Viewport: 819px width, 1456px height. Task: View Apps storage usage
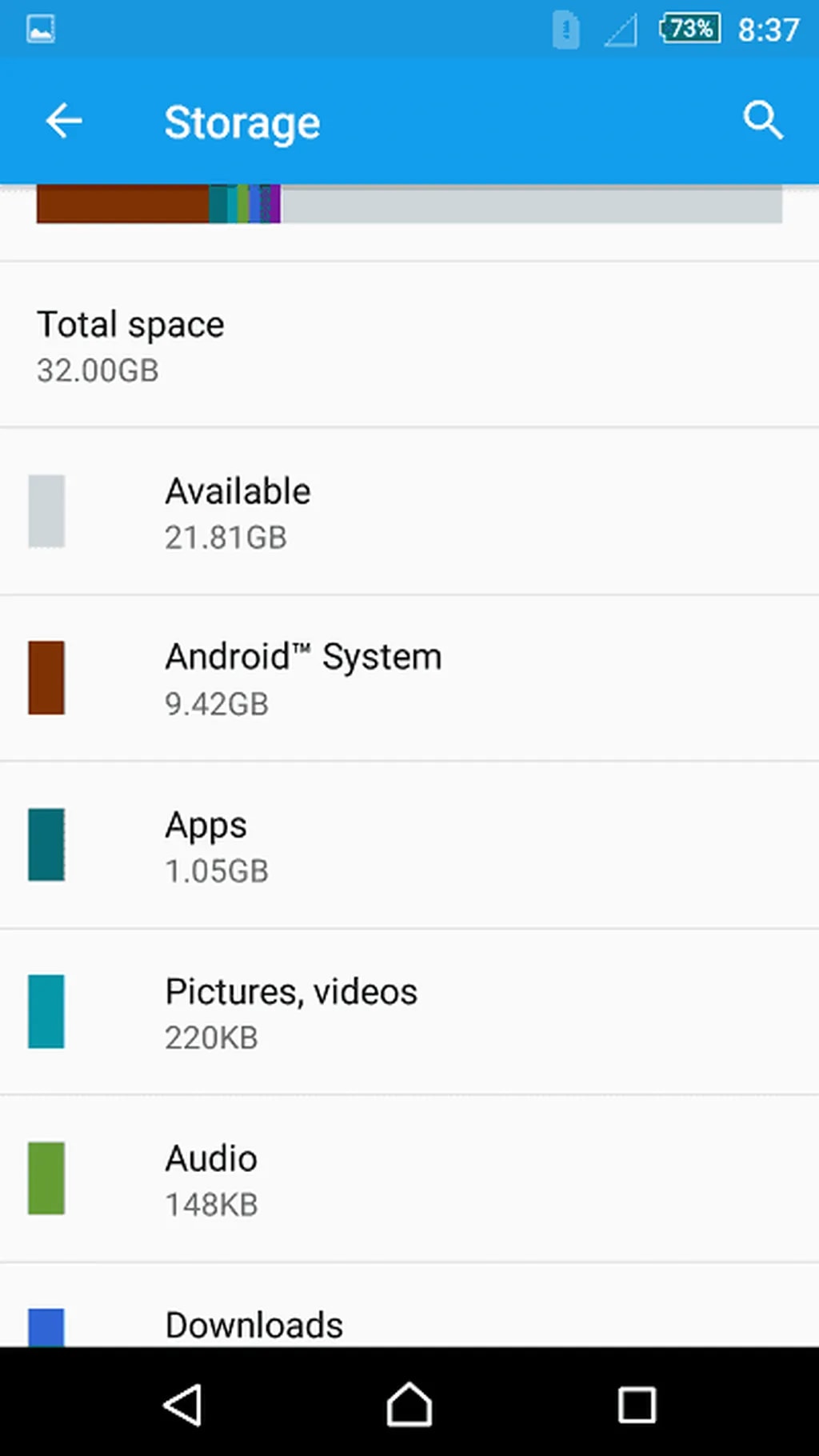pyautogui.click(x=408, y=846)
